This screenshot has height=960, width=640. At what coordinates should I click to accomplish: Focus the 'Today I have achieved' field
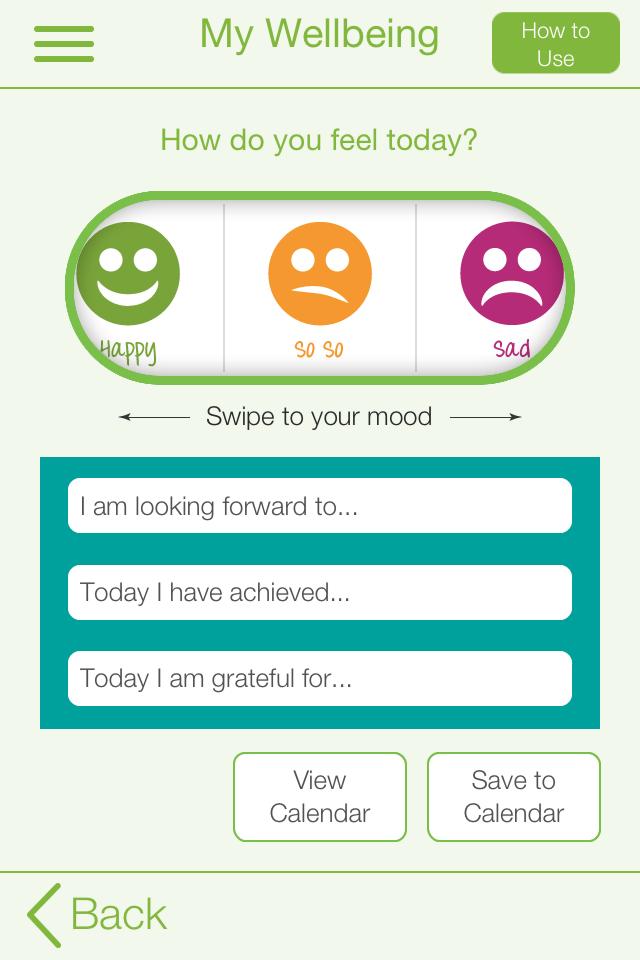pos(320,592)
